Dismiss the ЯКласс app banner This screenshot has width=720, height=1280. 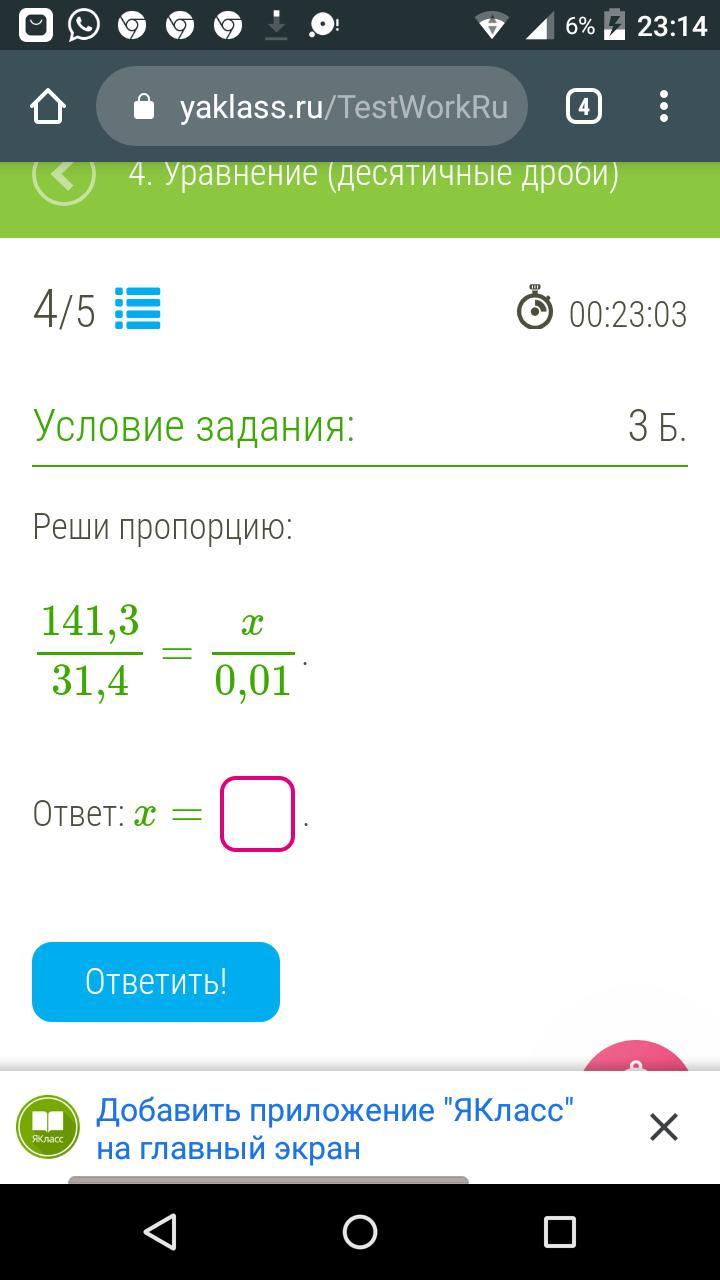[x=664, y=1127]
